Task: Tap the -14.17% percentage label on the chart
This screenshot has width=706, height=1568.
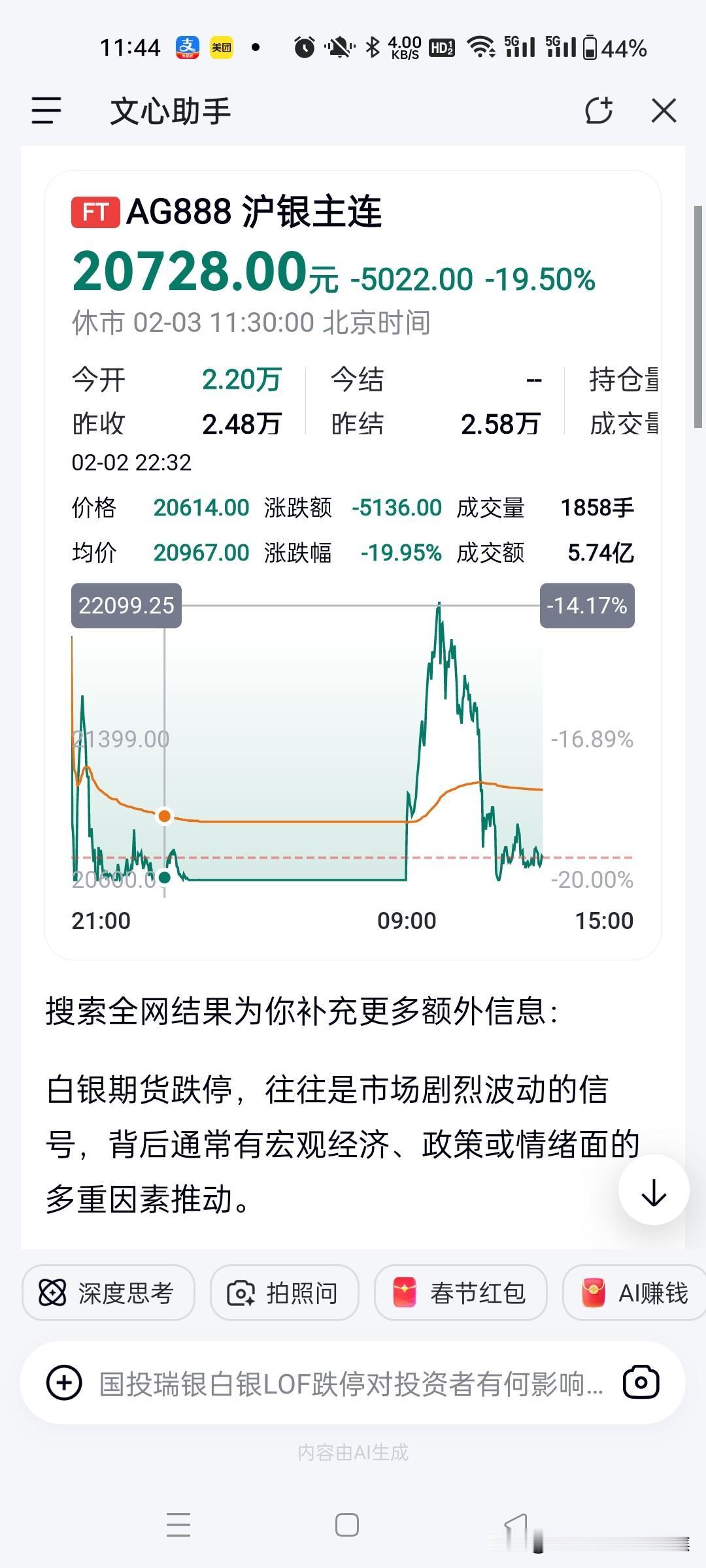Action: pos(587,606)
